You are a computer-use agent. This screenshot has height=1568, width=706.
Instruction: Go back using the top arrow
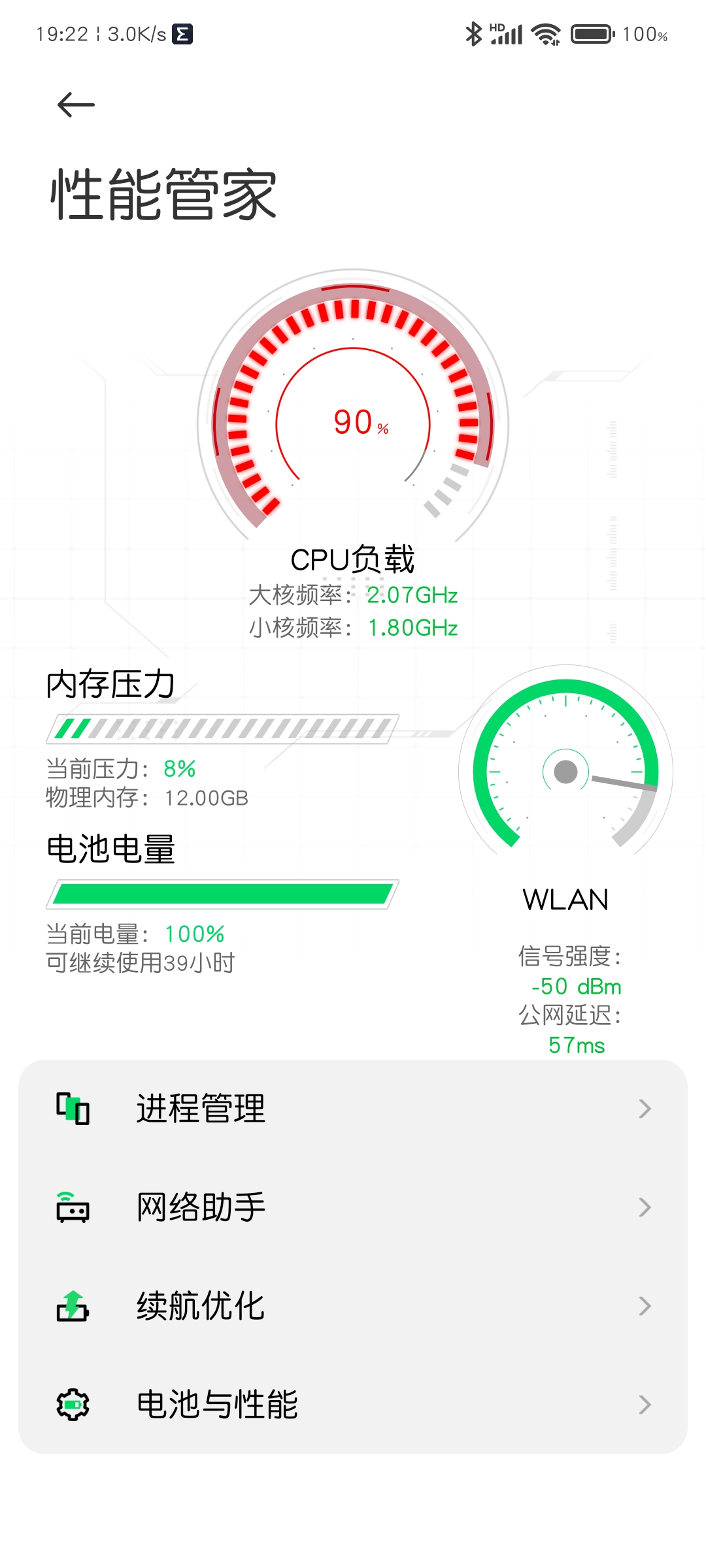point(76,105)
